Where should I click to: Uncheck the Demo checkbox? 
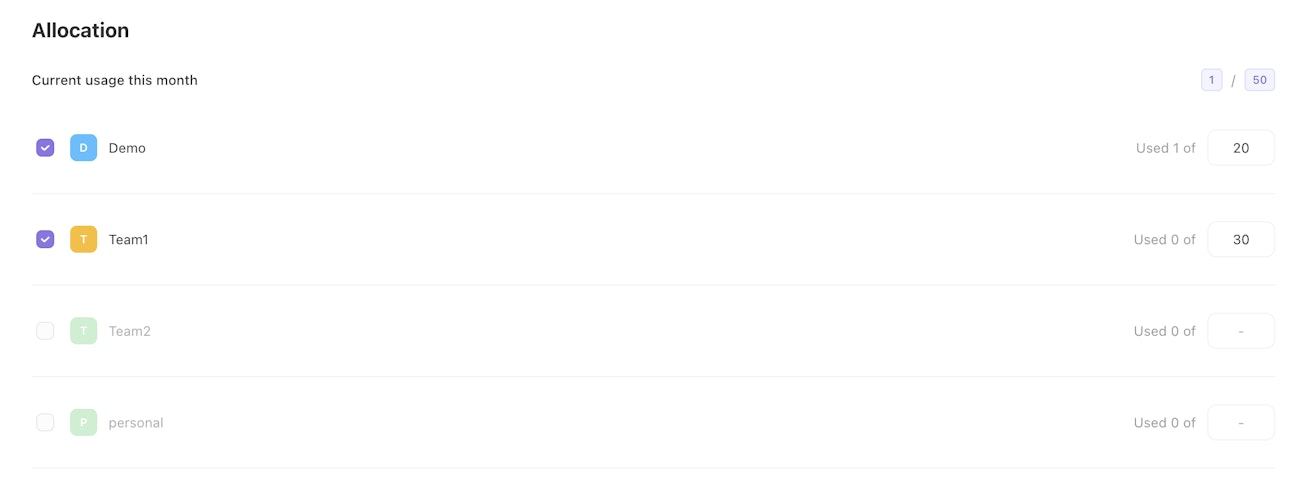45,148
